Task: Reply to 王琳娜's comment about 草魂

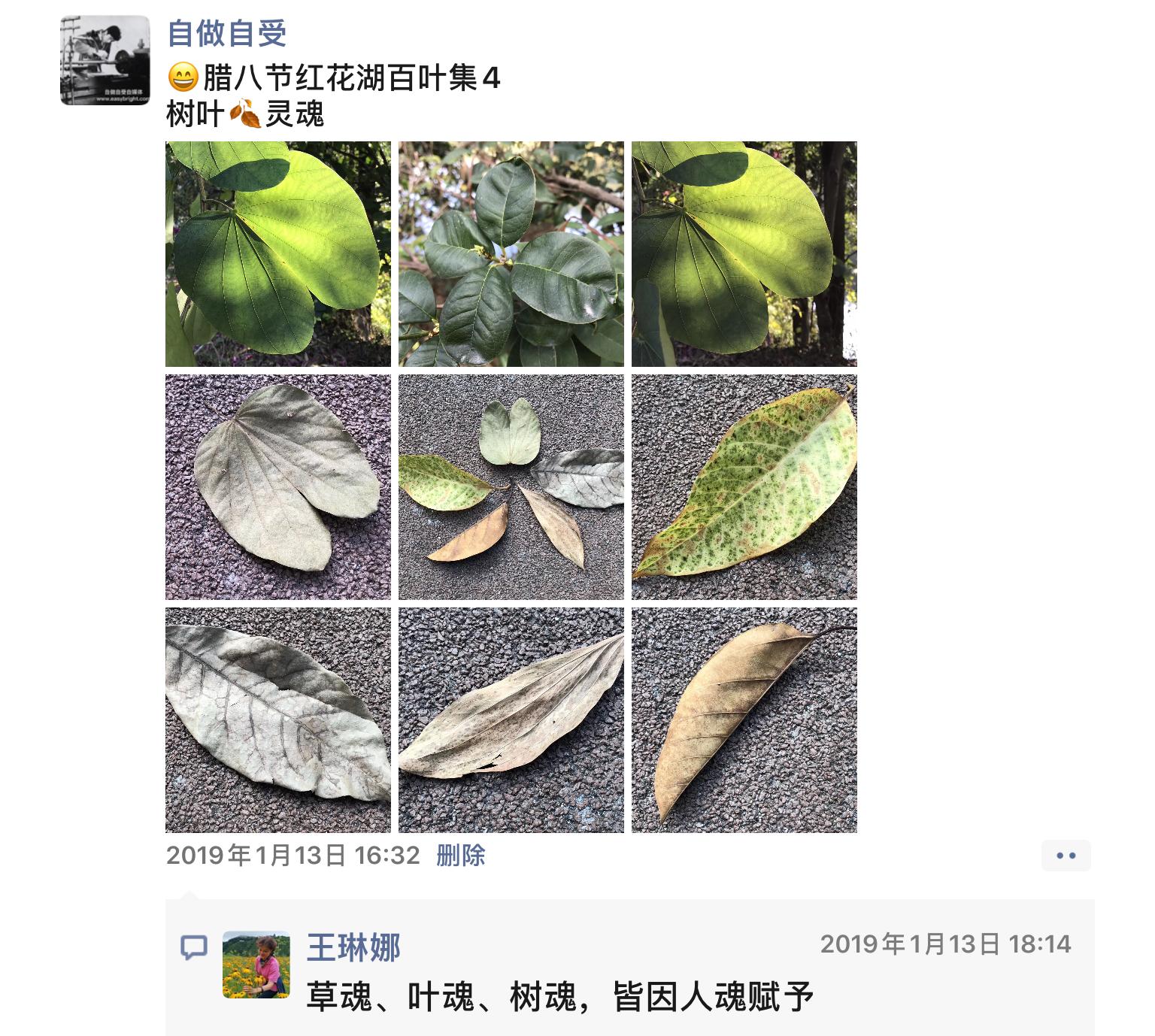Action: tap(559, 997)
